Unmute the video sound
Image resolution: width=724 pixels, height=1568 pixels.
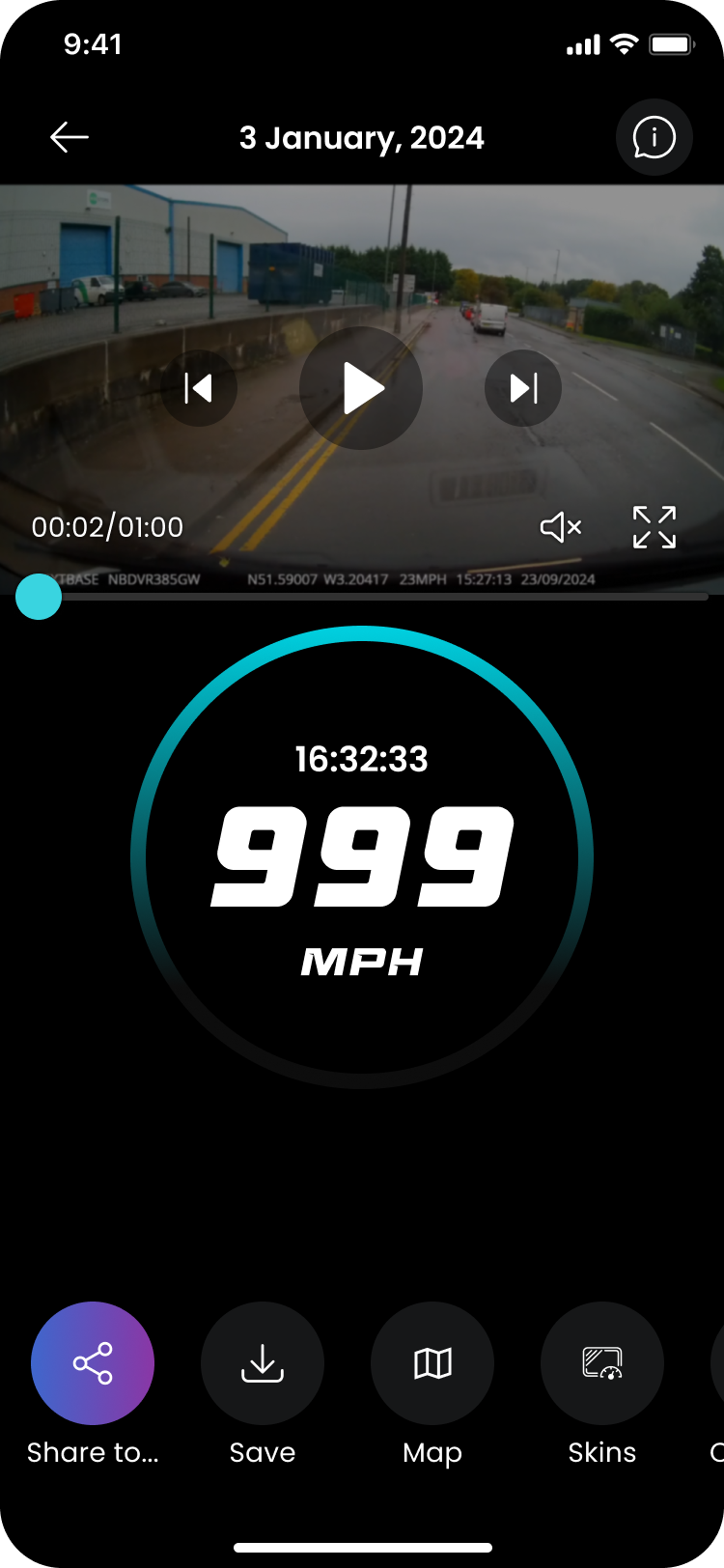coord(561,527)
